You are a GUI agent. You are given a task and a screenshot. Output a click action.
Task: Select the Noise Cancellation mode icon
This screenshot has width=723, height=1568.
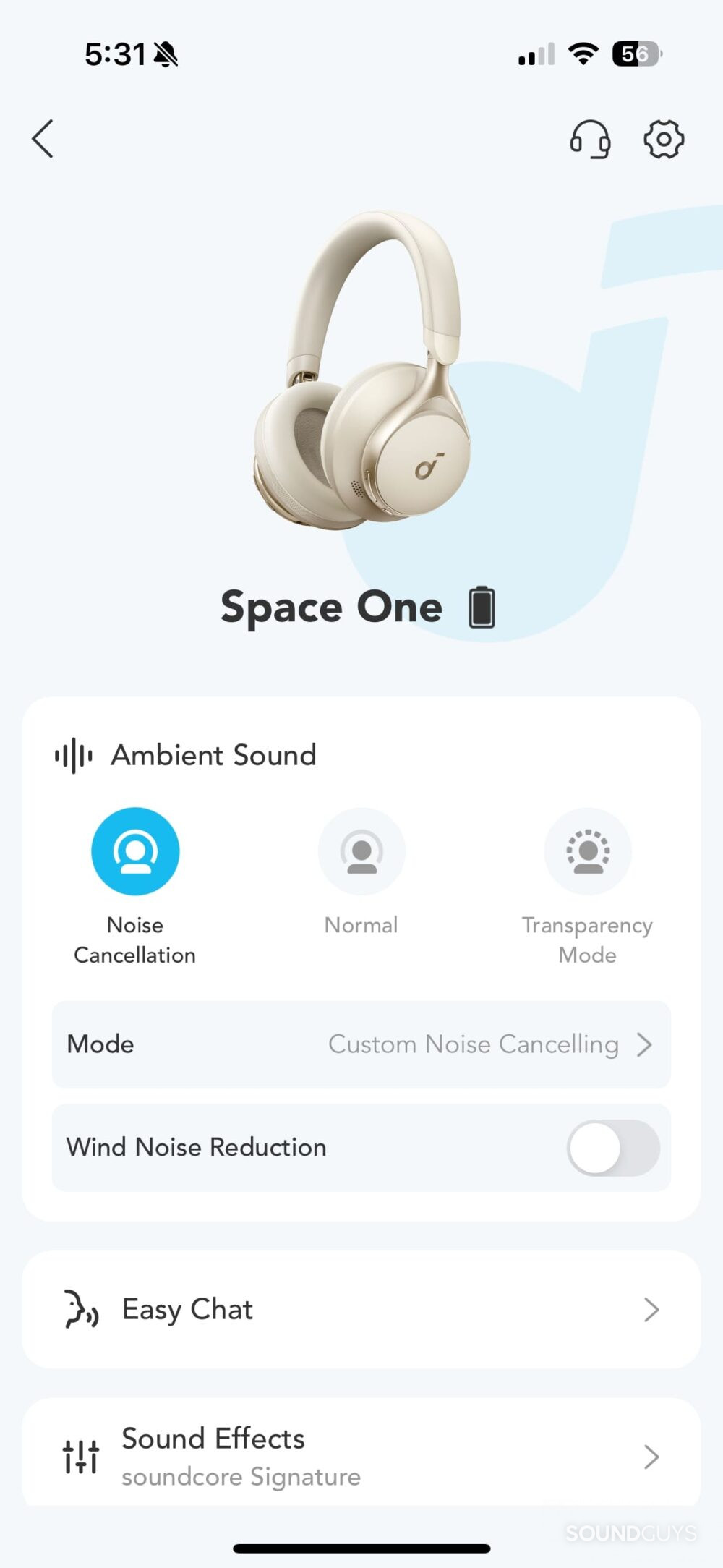[135, 851]
